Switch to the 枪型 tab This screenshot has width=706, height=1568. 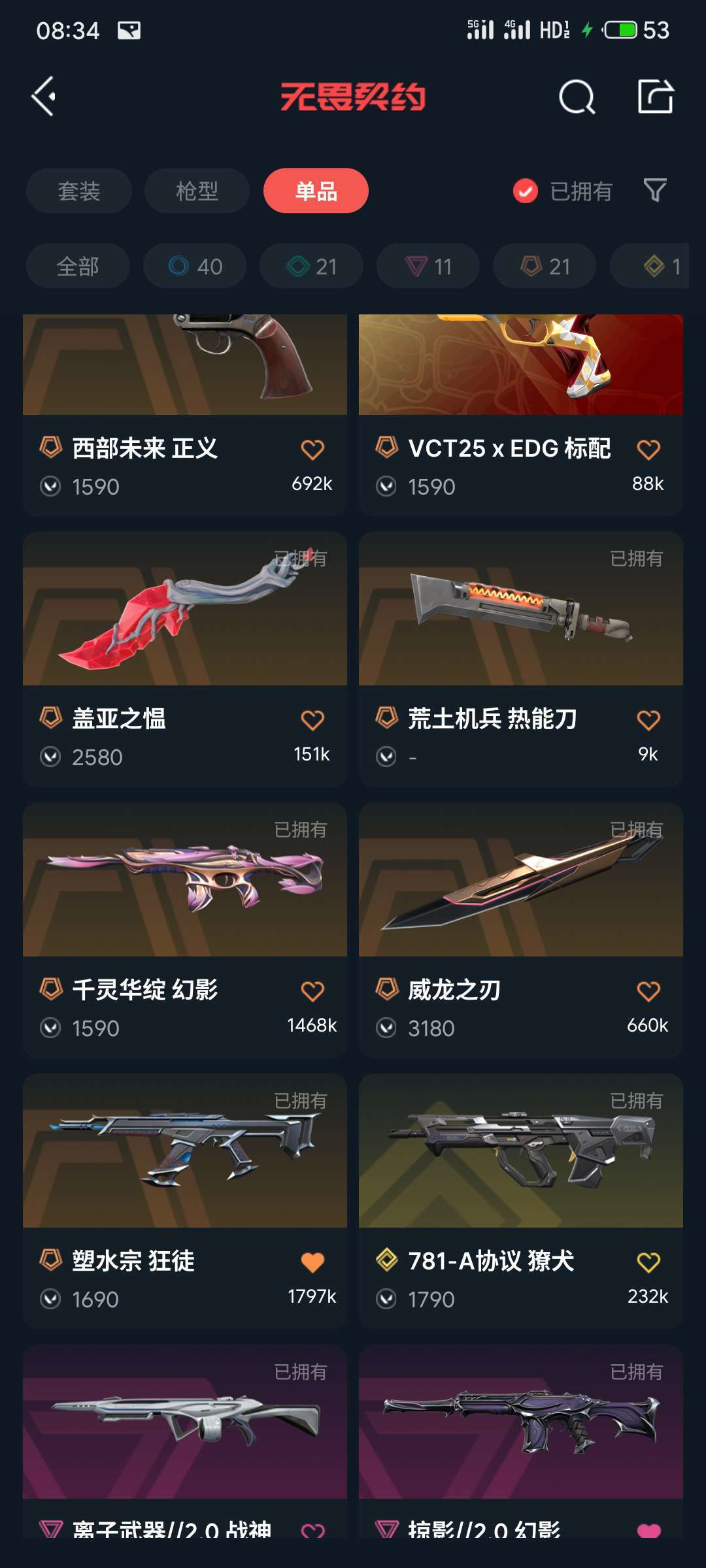[197, 191]
